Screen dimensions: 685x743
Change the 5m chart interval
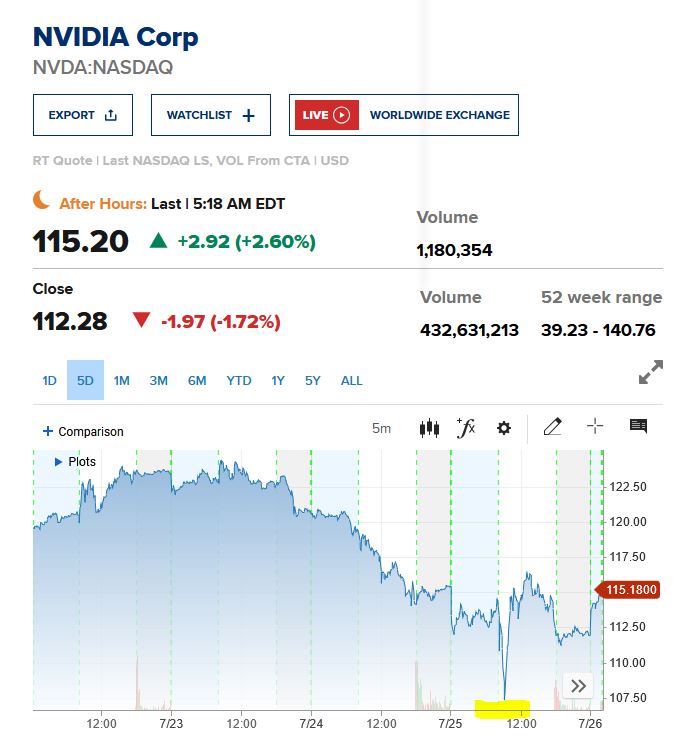coord(381,428)
